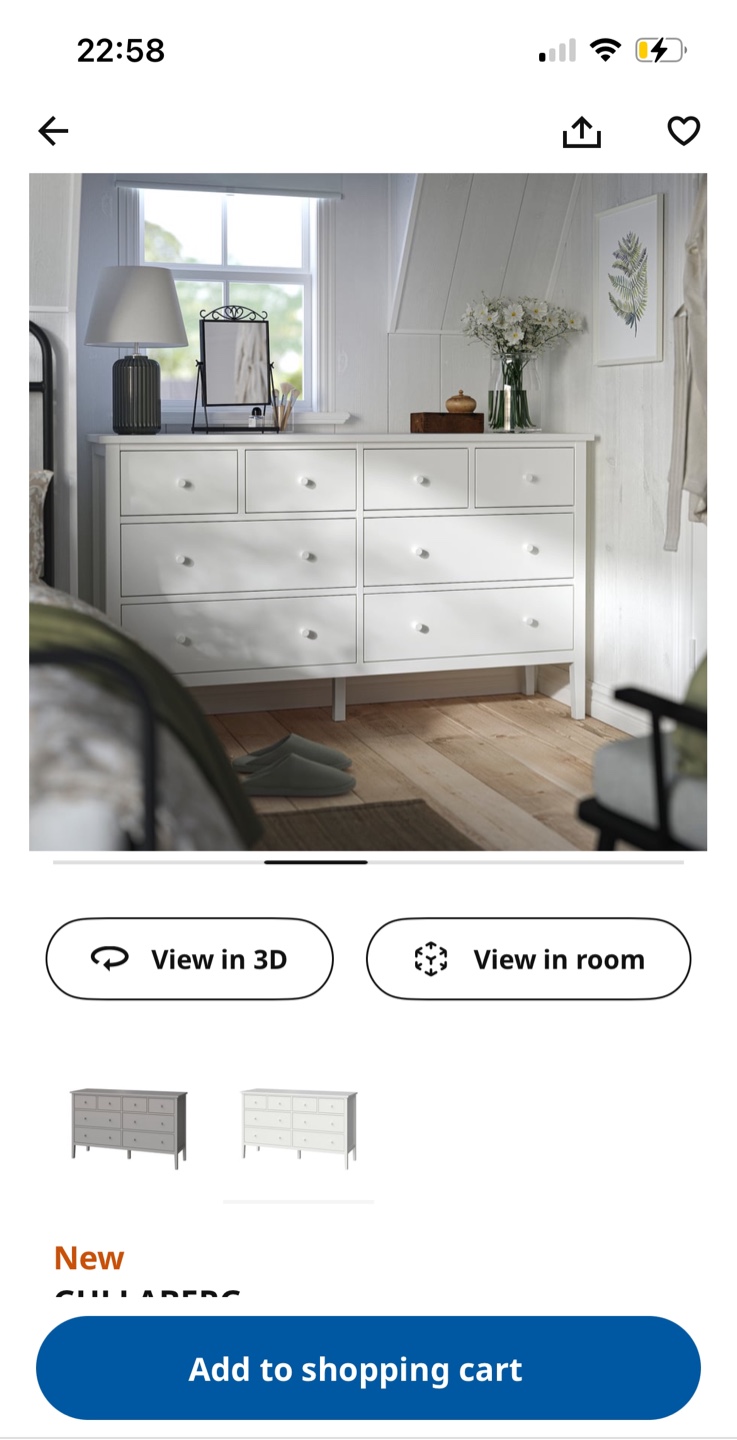This screenshot has width=737, height=1440.
Task: Tap Add to shopping cart
Action: tap(368, 1367)
